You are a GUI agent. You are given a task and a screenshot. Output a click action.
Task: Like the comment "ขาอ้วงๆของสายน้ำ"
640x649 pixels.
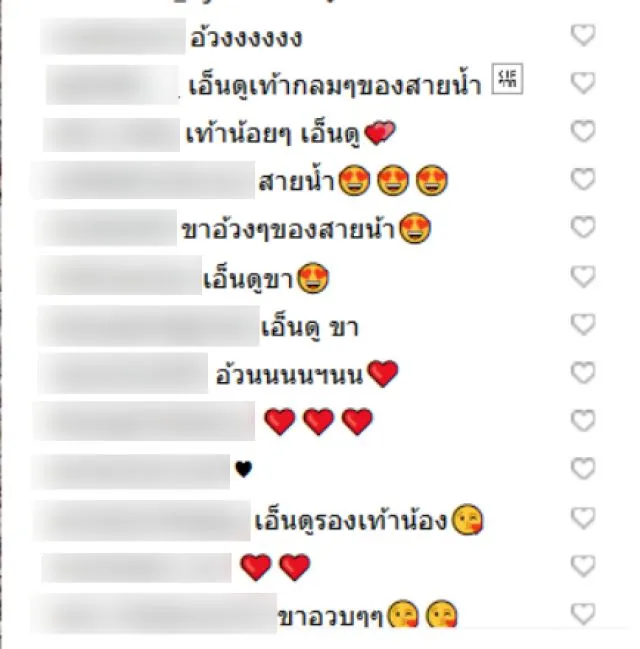tap(582, 228)
